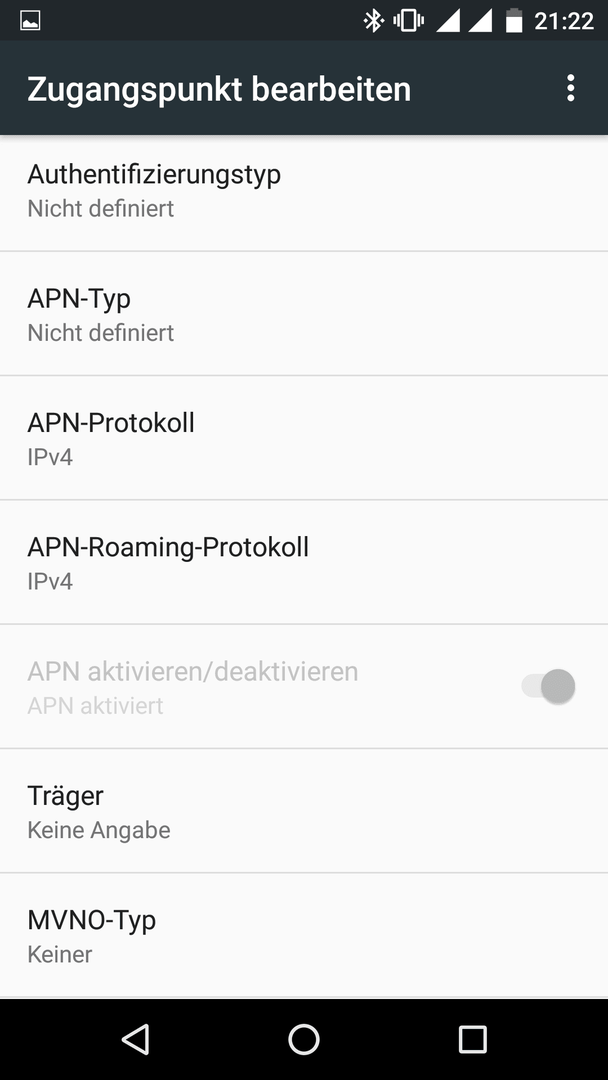Screen dimensions: 608x1080
Task: Open the APN-Typ row
Action: [x=304, y=314]
